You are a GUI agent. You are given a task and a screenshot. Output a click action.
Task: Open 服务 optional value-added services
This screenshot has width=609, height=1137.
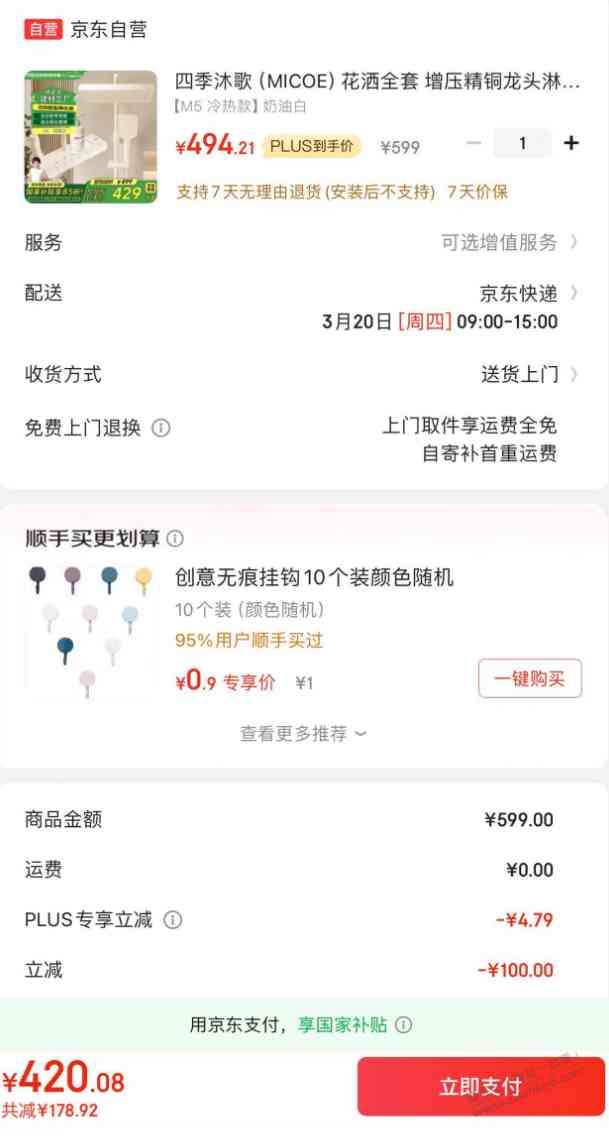coord(508,242)
